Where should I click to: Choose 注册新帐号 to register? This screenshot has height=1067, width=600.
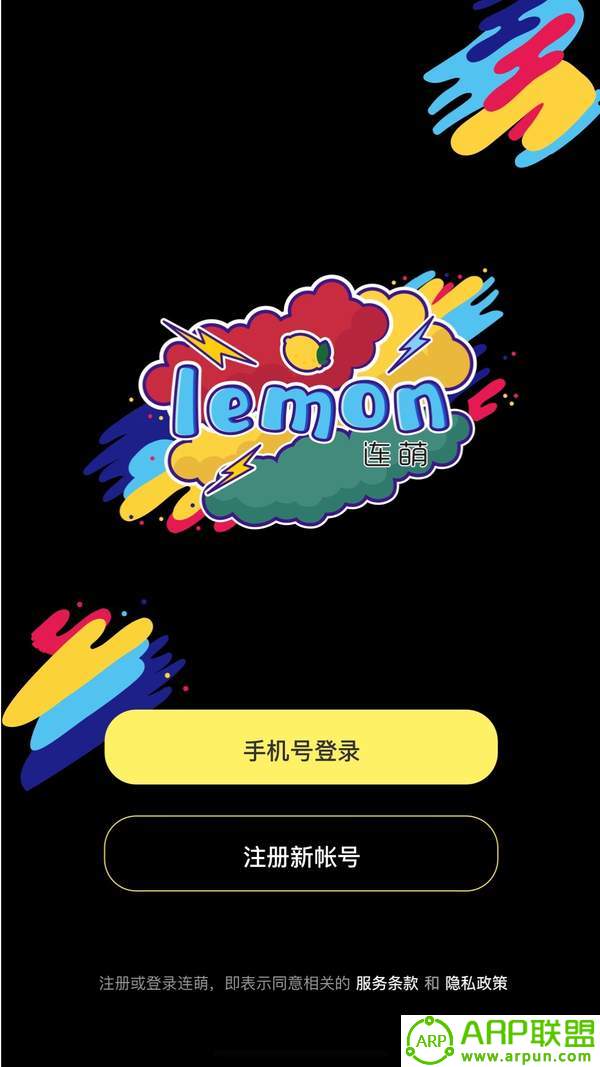(x=301, y=853)
